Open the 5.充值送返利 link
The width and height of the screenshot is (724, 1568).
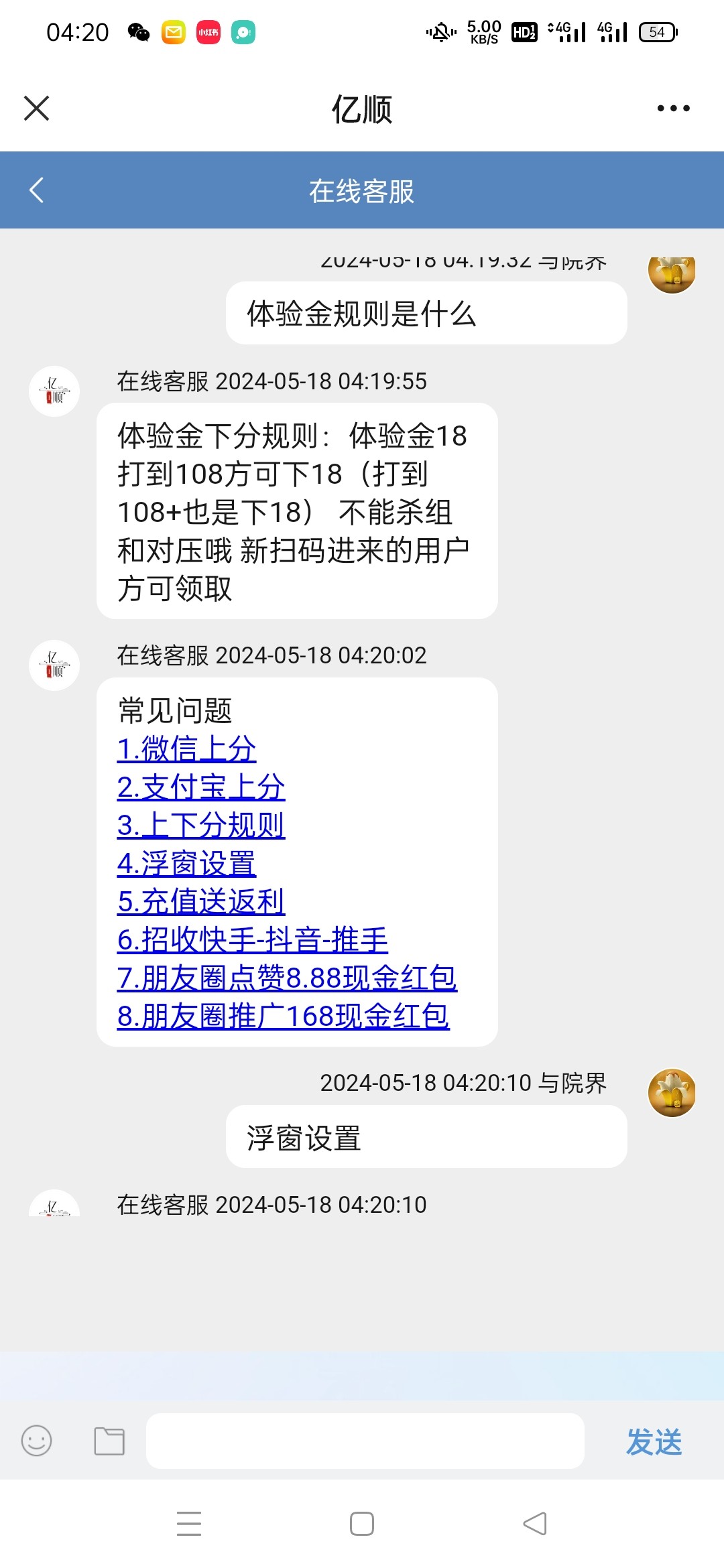[x=200, y=901]
